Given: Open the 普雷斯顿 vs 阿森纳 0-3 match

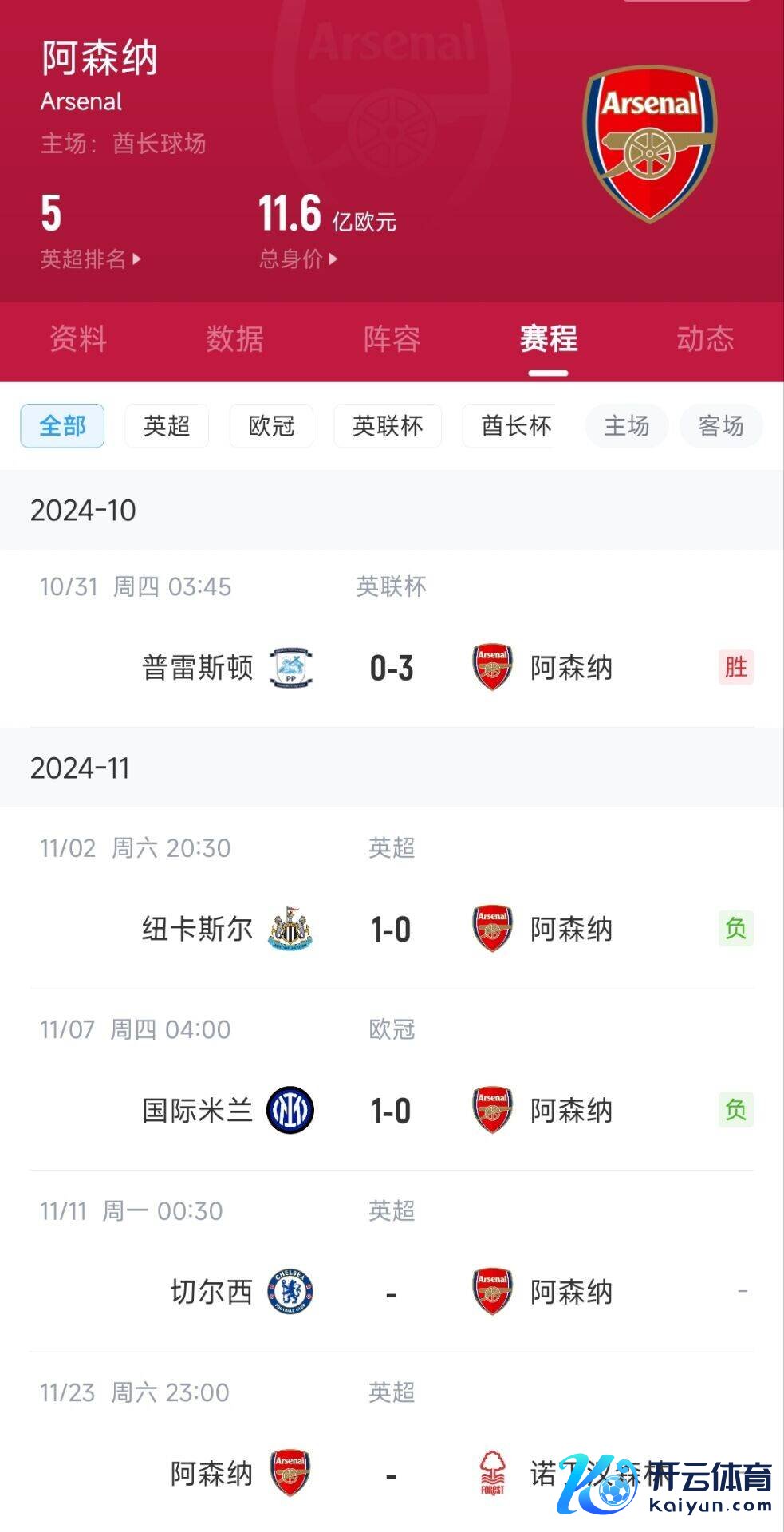Looking at the screenshot, I should click(392, 638).
